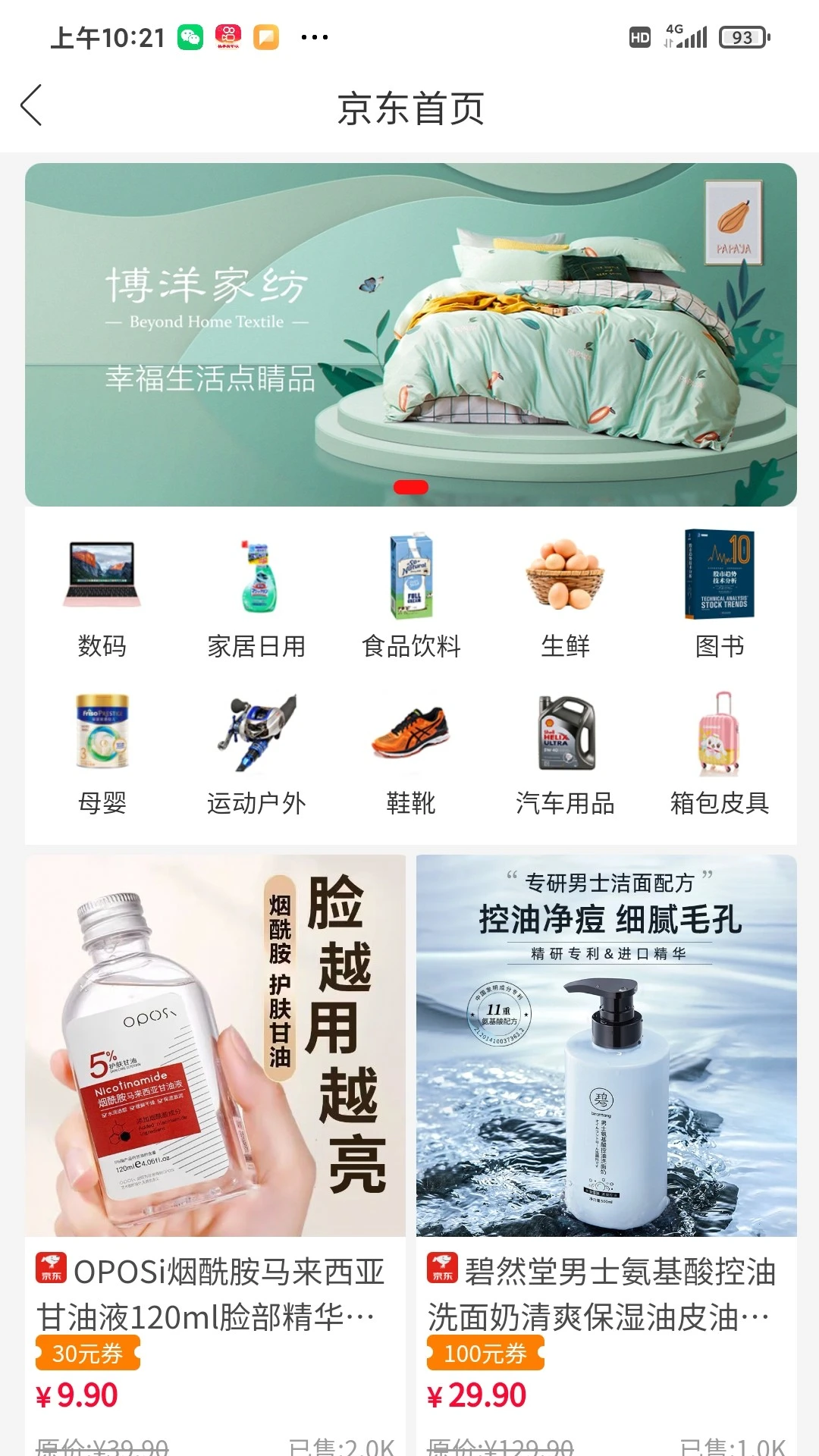This screenshot has height=1456, width=819.
Task: Open the 家居日用 category
Action: tap(258, 599)
